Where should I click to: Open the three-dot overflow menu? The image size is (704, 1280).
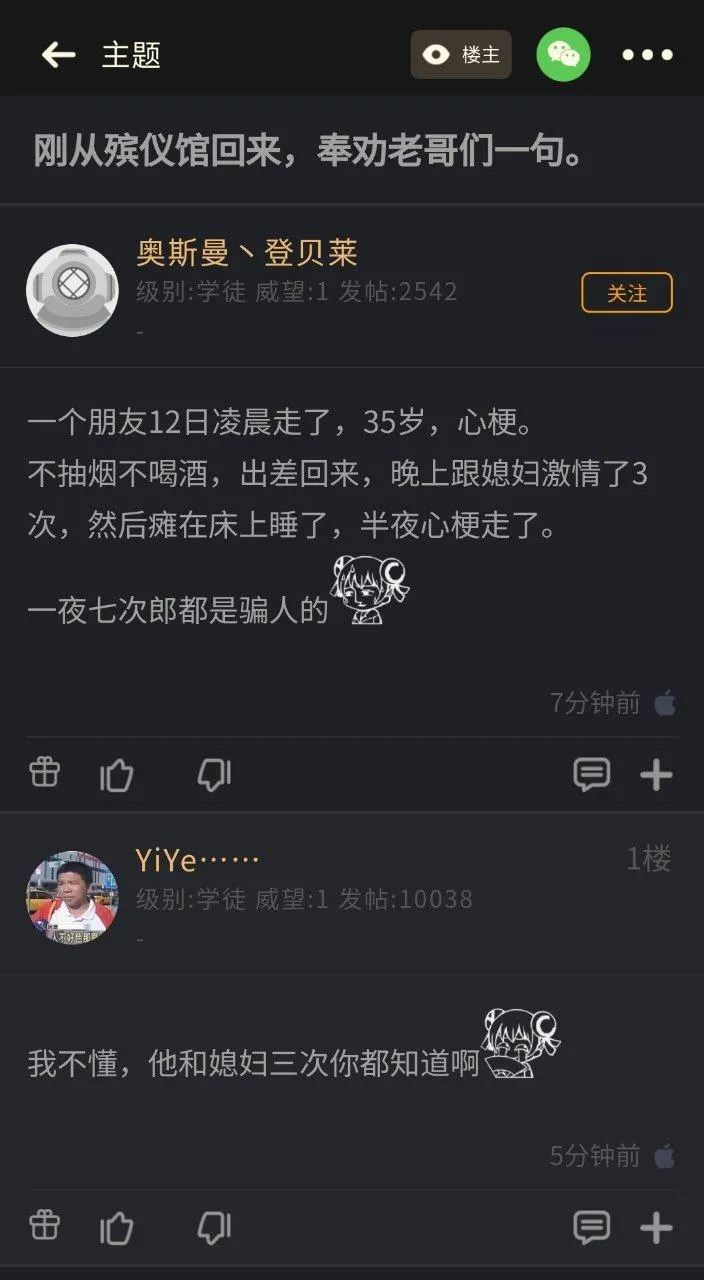[x=647, y=55]
